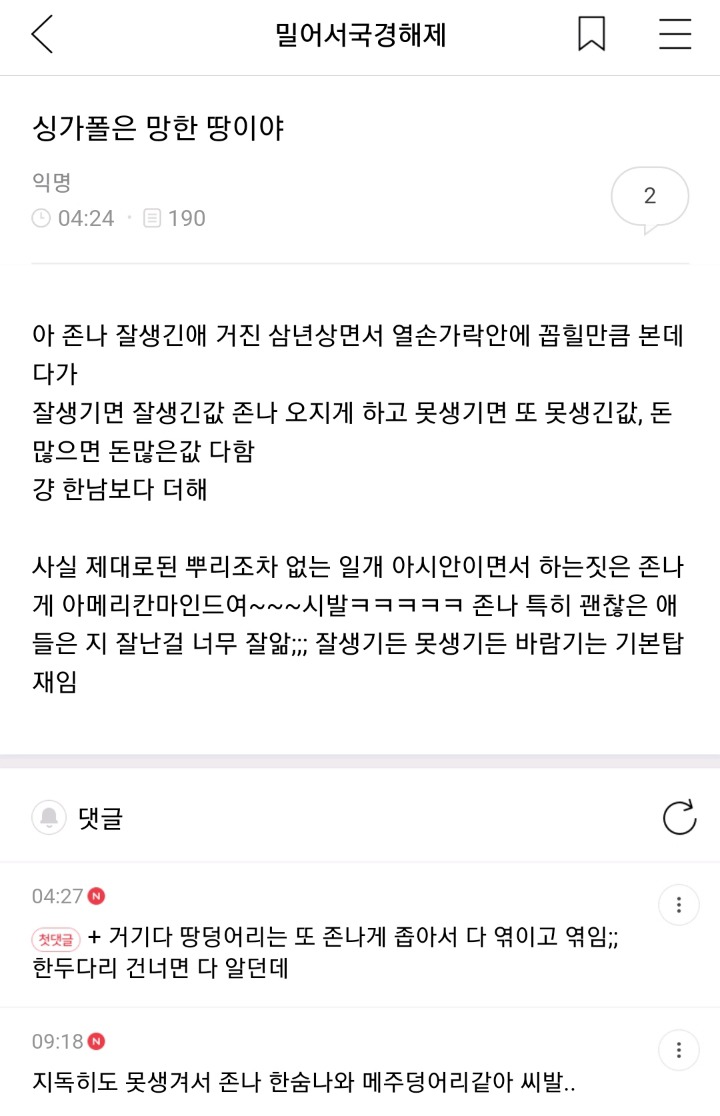
Task: Expand options via the top-right menu lines
Action: click(675, 33)
